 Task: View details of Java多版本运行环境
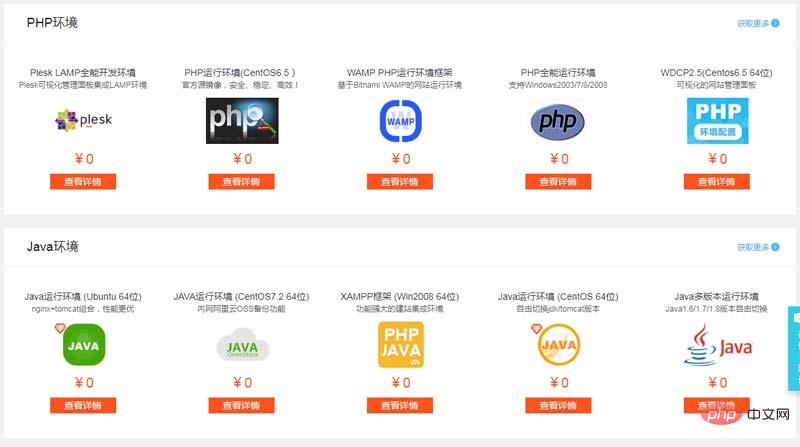[716, 405]
